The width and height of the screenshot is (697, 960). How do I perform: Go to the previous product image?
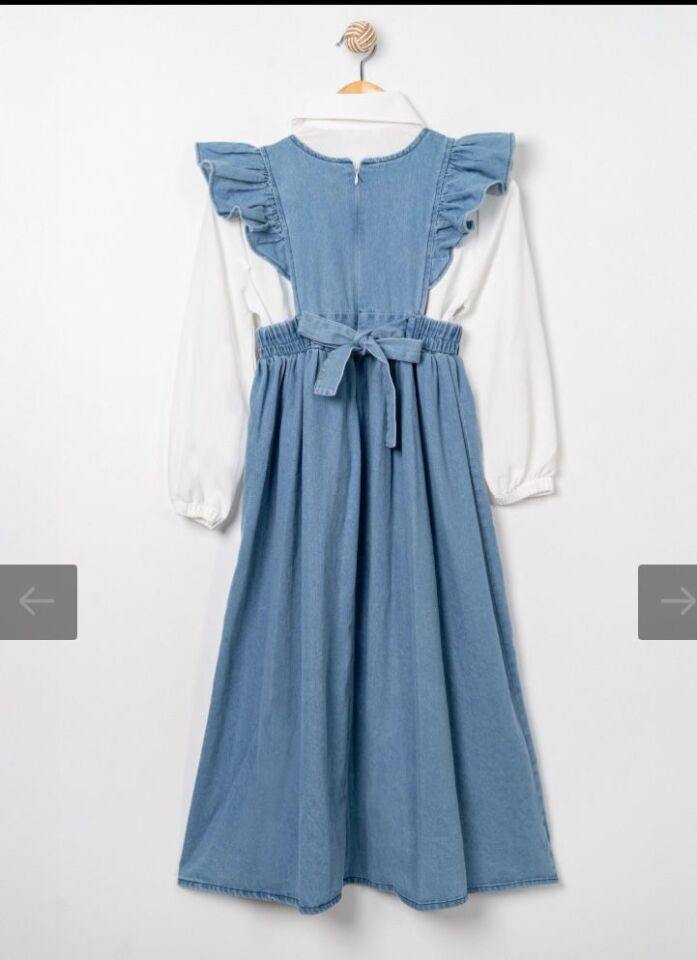point(38,602)
